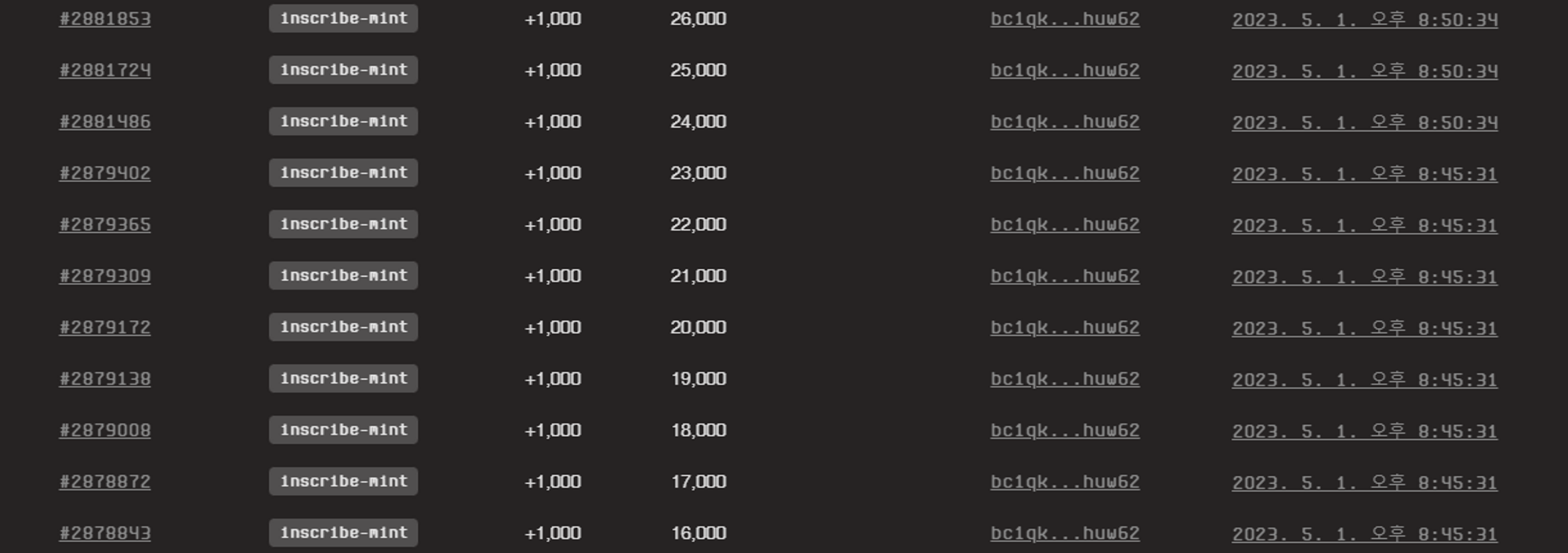
Task: Select inscription #2879365
Action: [105, 224]
